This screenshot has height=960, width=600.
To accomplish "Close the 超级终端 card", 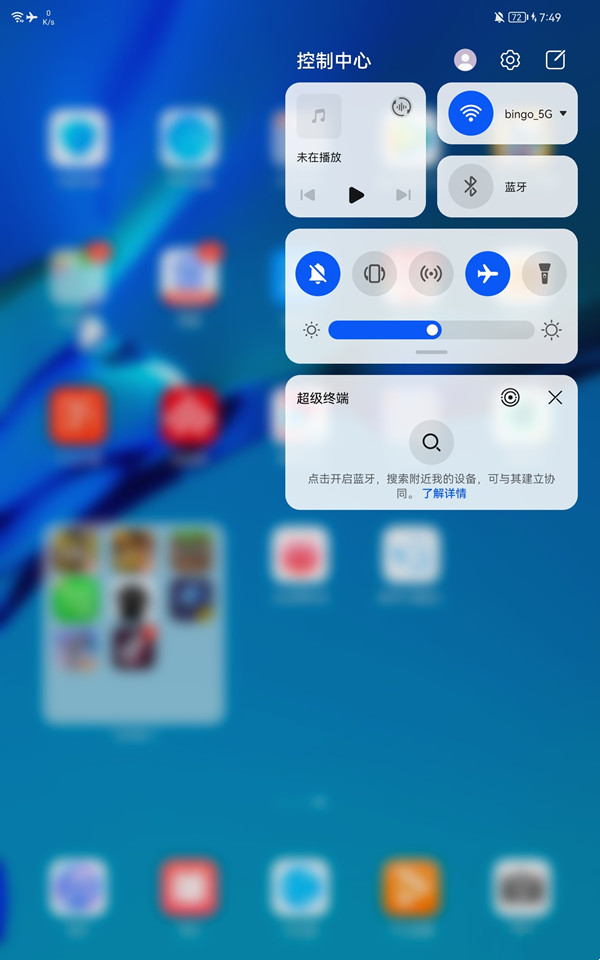I will click(555, 398).
